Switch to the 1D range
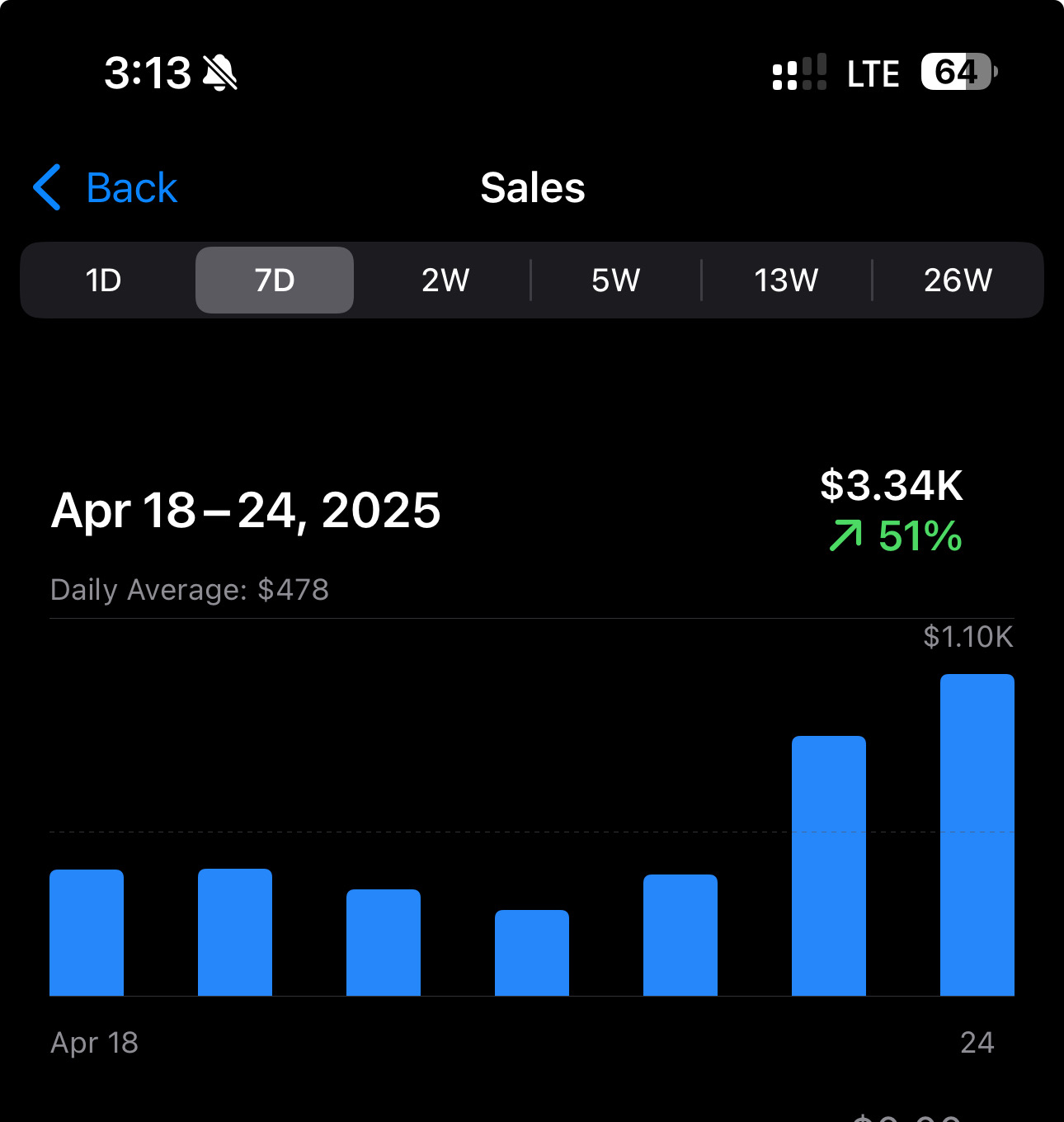This screenshot has width=1064, height=1122. point(104,280)
